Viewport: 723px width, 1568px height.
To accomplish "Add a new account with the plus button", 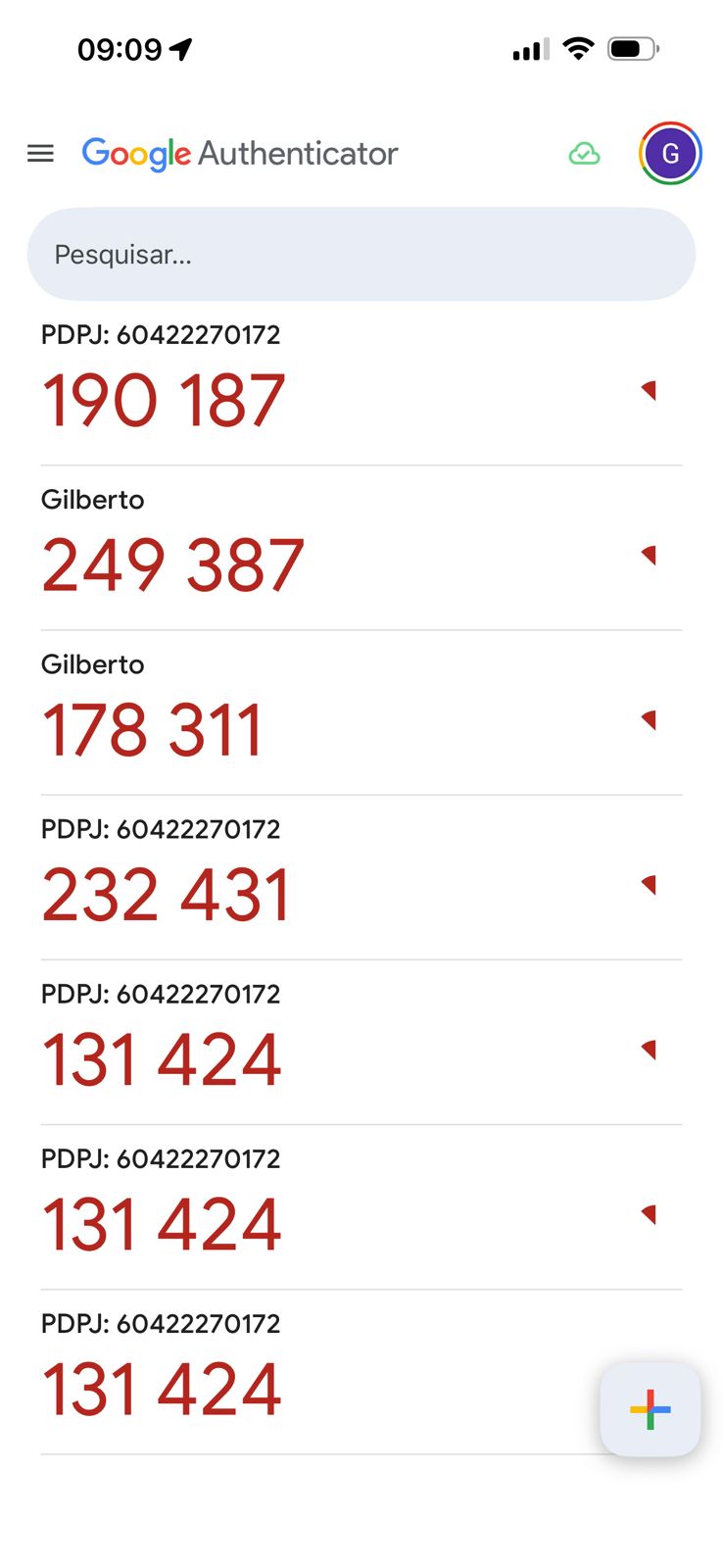I will click(x=650, y=1409).
